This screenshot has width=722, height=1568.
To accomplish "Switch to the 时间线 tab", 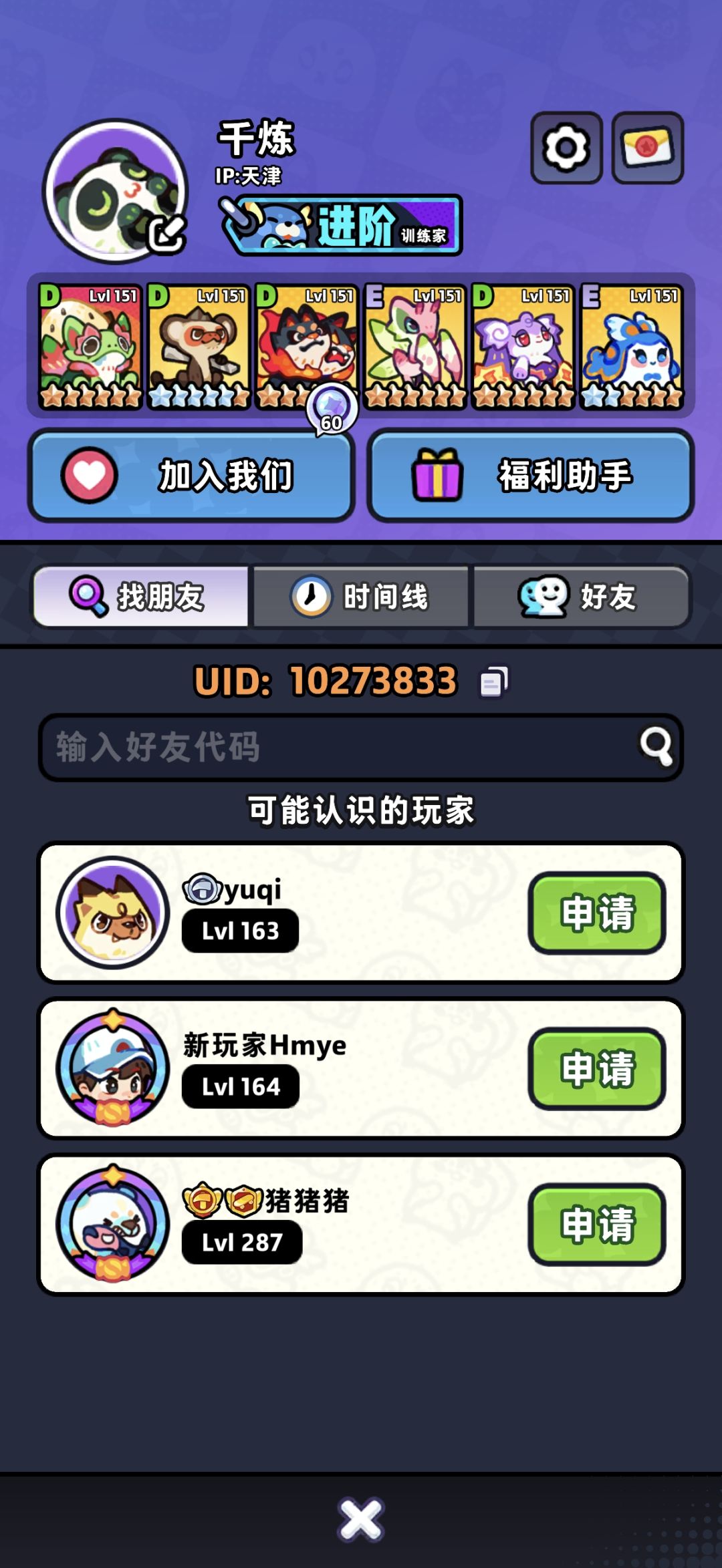I will click(x=361, y=597).
